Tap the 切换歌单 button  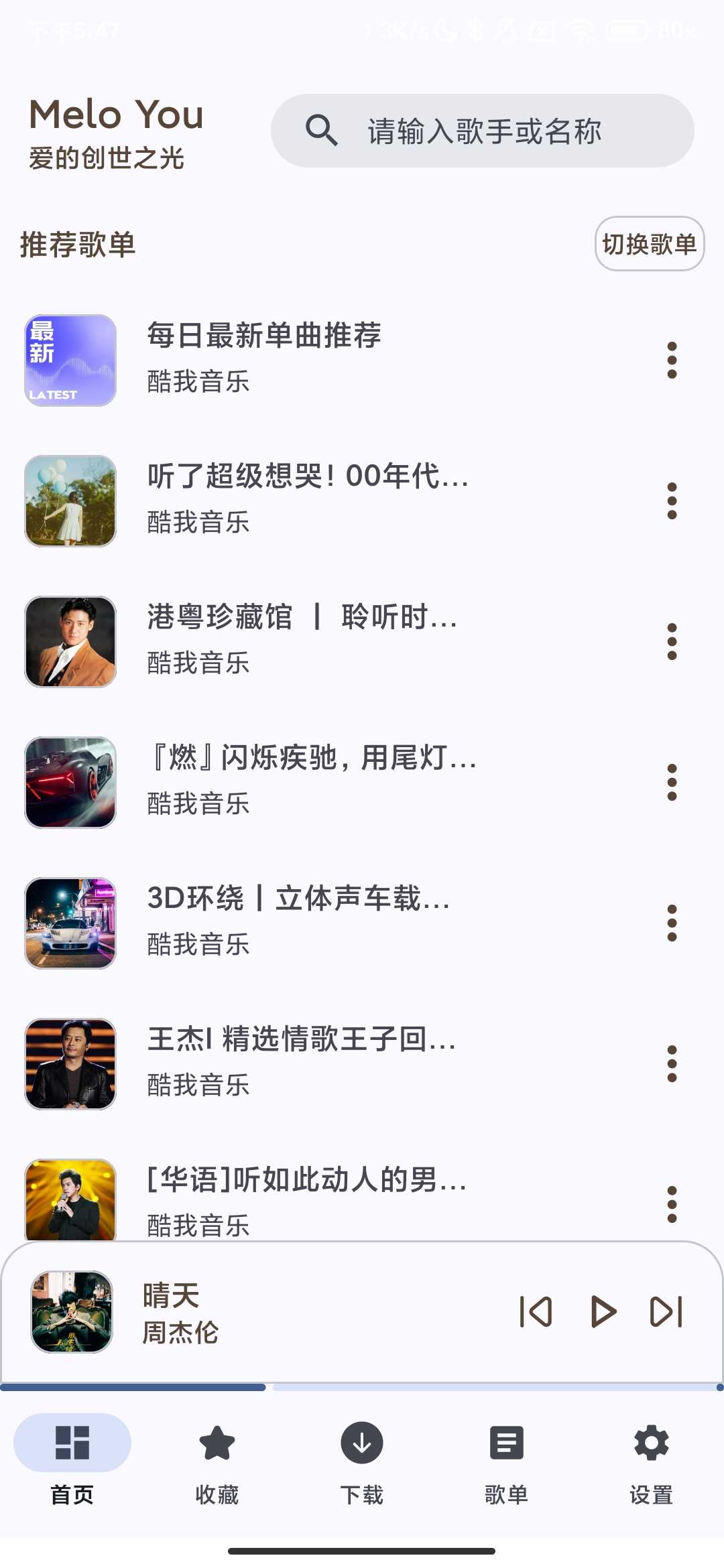(x=649, y=244)
